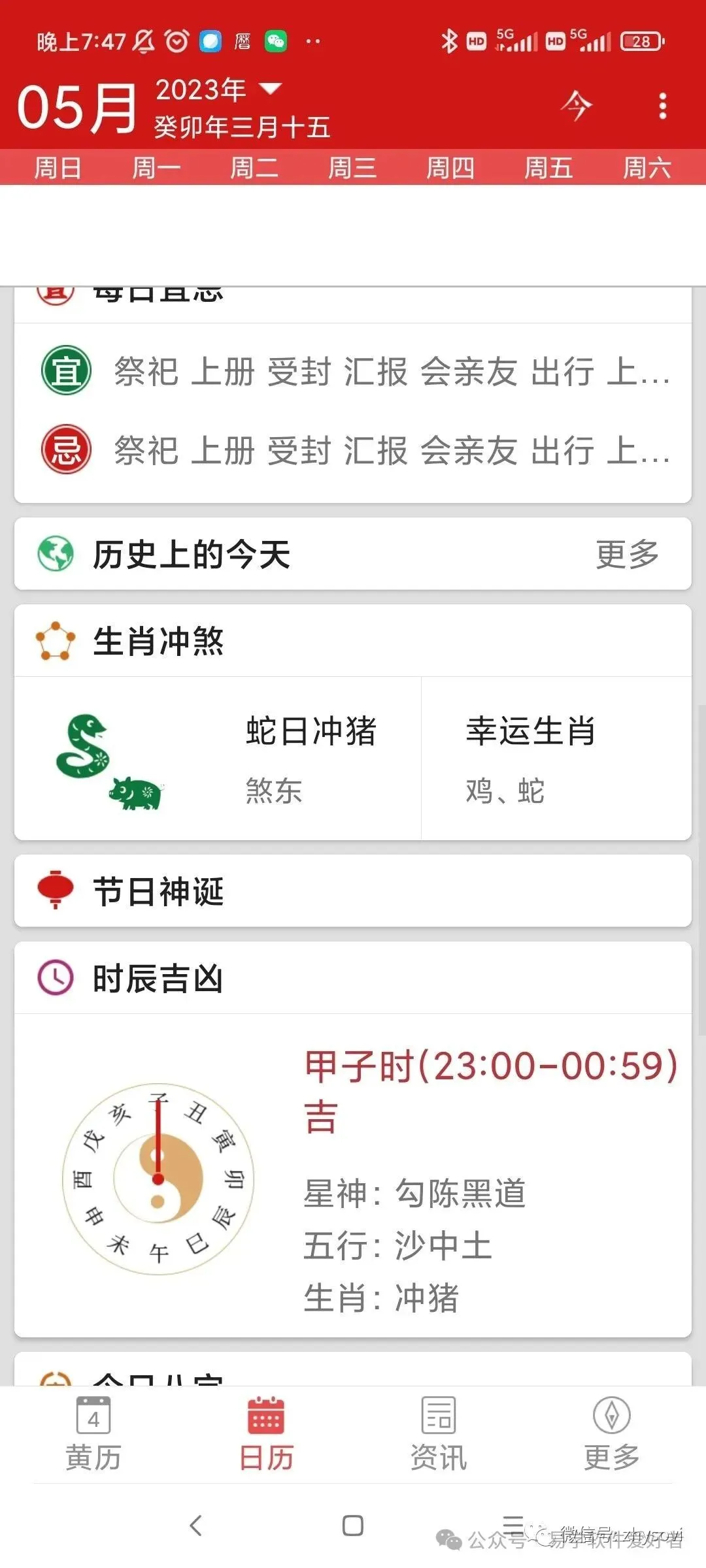Viewport: 706px width, 1568px height.
Task: Open more of 历史上的今天
Action: click(x=626, y=555)
